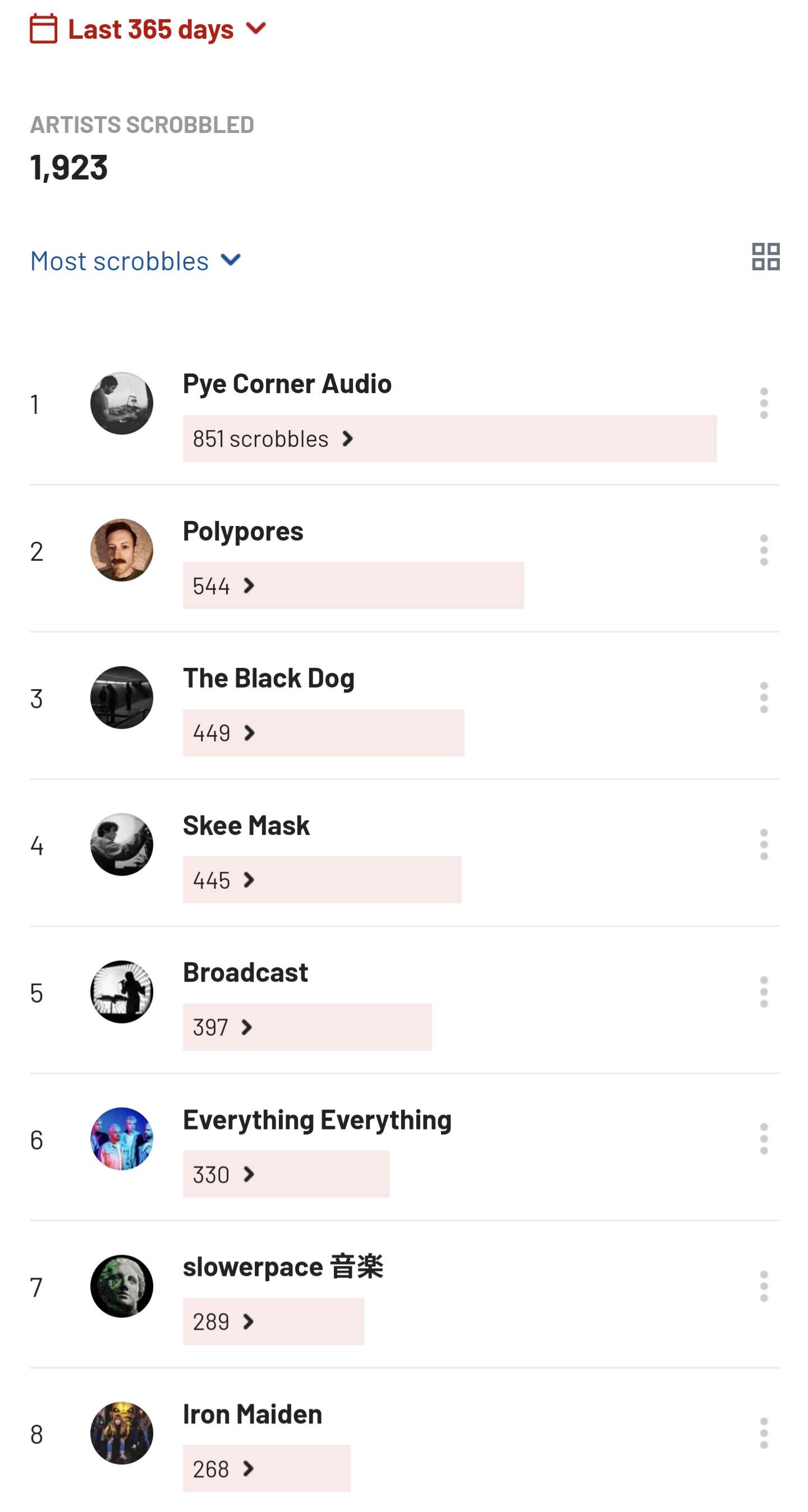This screenshot has height=1512, width=808.
Task: View the 851 scrobbles for Pye Corner Audio
Action: click(273, 439)
